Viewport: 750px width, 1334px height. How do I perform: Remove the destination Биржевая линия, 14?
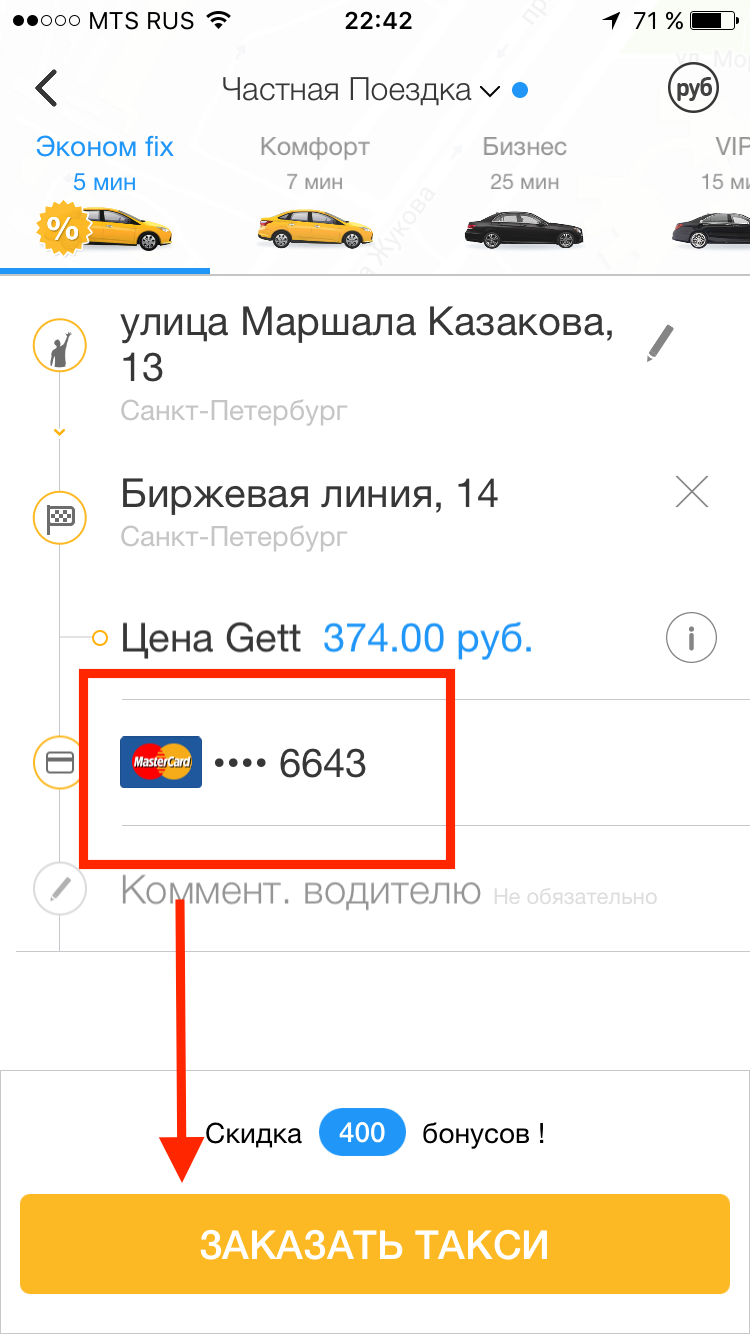tap(691, 492)
